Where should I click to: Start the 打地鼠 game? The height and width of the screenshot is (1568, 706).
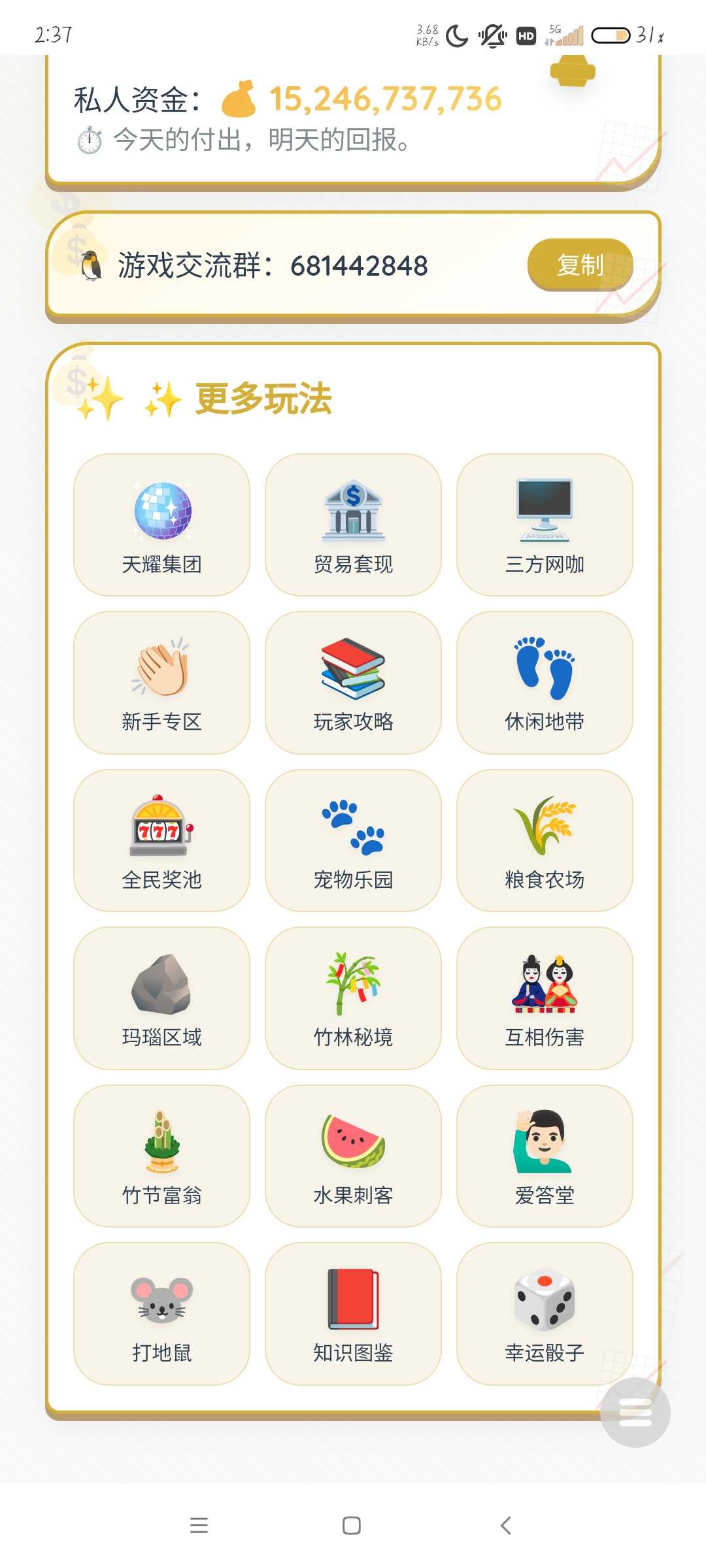(x=161, y=1313)
